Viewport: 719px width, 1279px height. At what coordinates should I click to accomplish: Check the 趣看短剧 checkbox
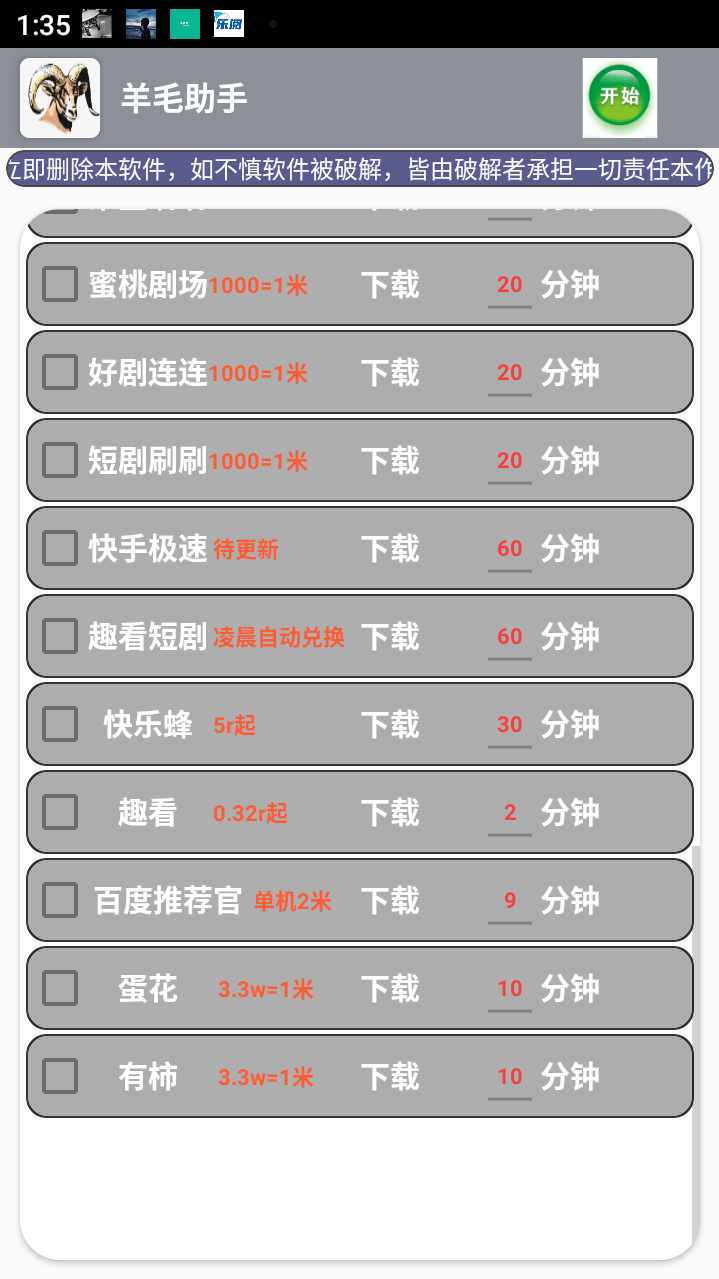[60, 637]
